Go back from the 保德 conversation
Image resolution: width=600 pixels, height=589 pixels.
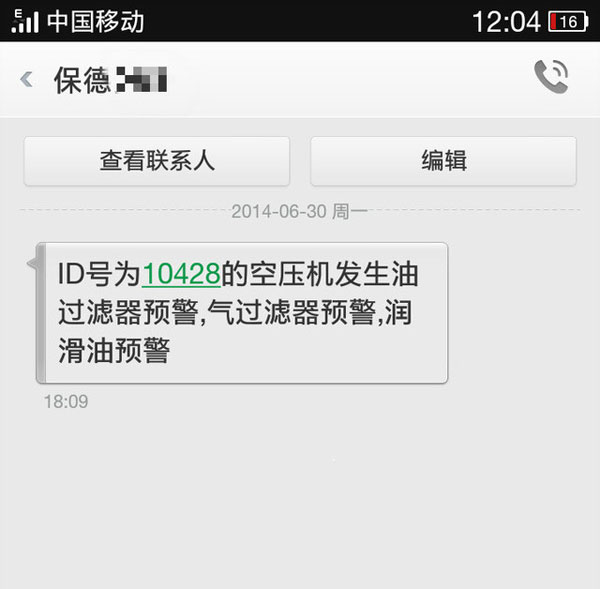[x=27, y=79]
